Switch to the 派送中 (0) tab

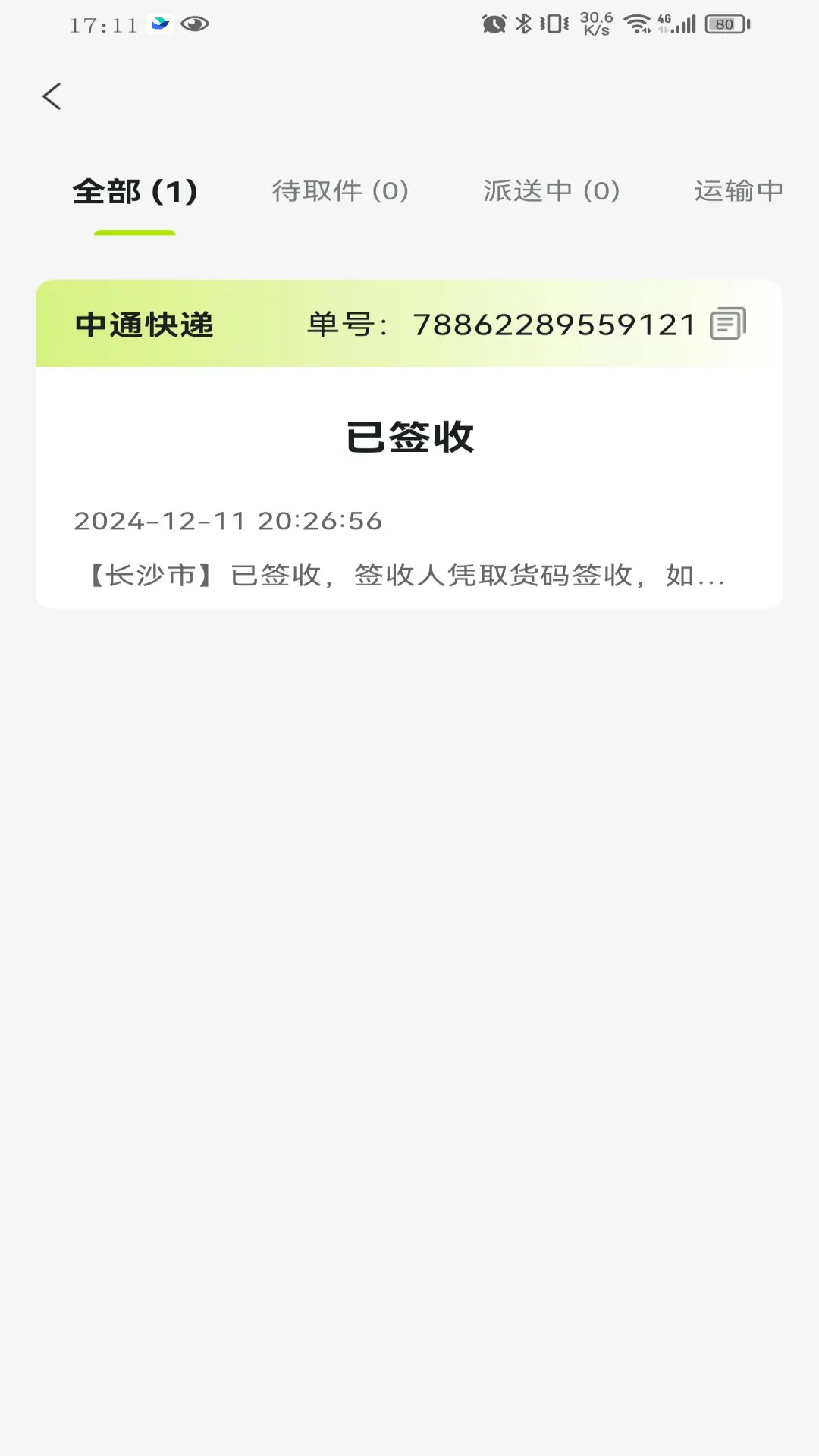tap(551, 192)
